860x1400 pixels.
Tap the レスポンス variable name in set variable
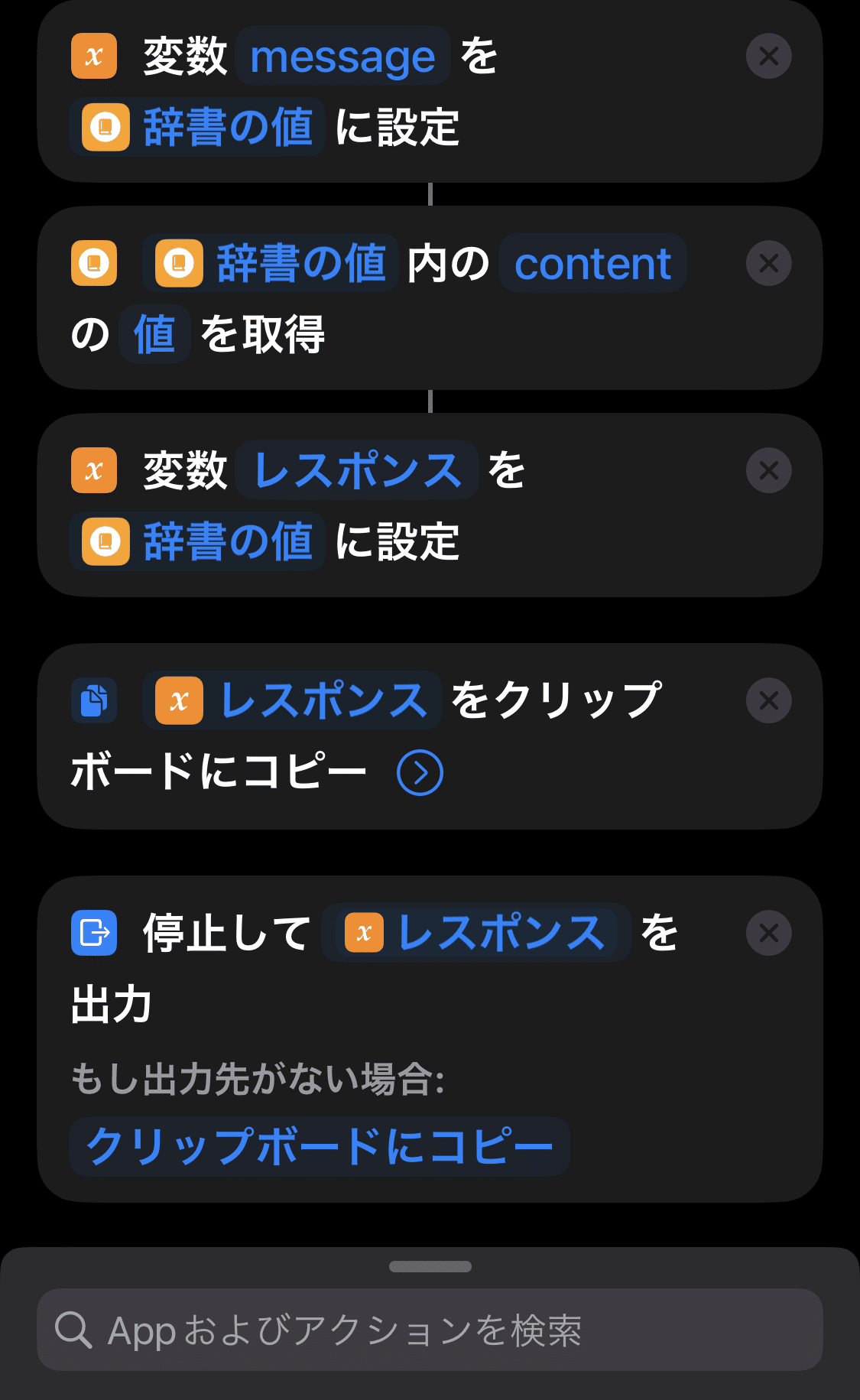pos(357,470)
